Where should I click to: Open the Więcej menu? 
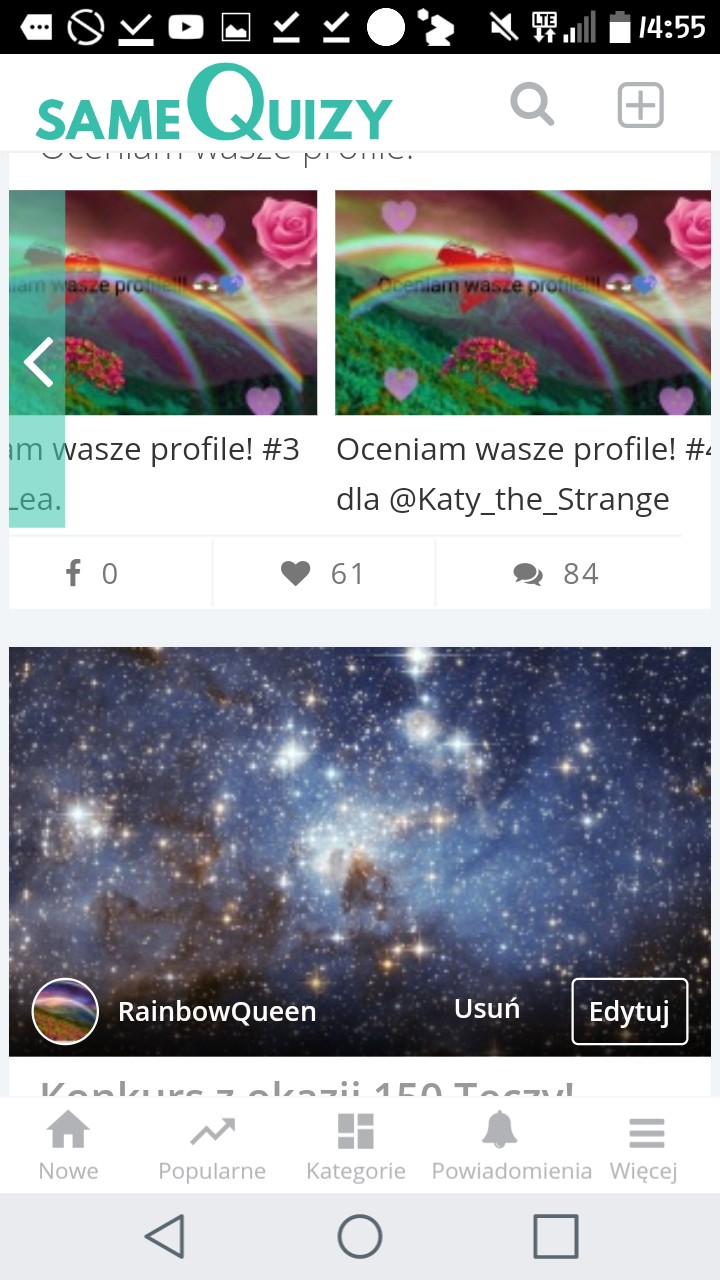click(x=645, y=1146)
